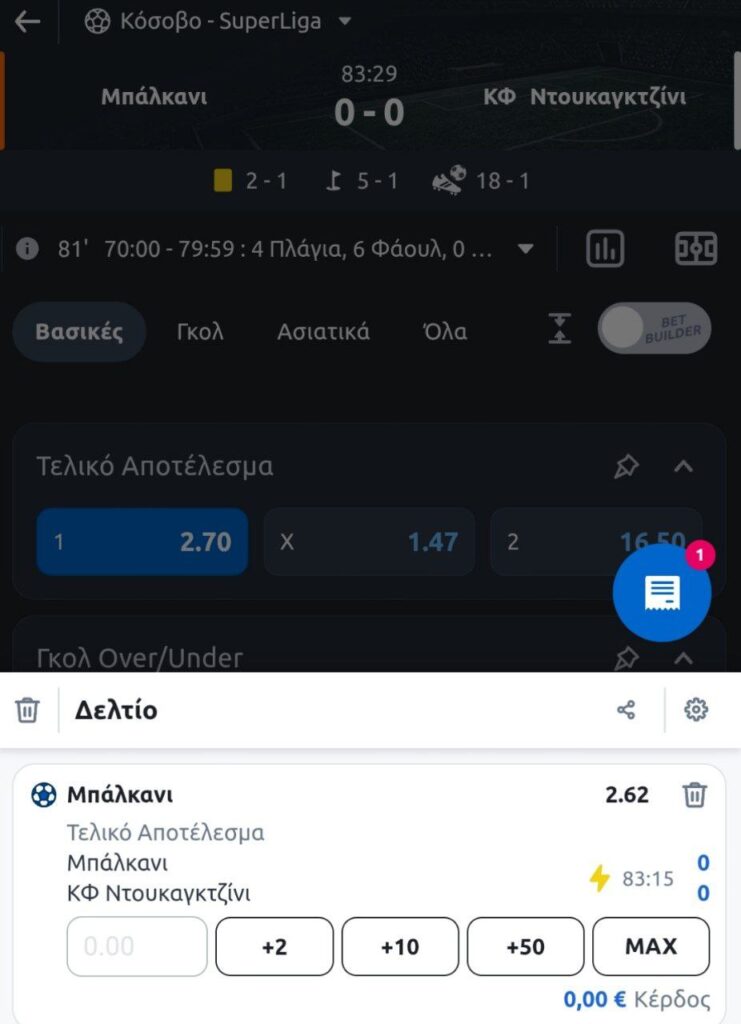Open the floating betslip button
This screenshot has width=741, height=1024.
(661, 592)
